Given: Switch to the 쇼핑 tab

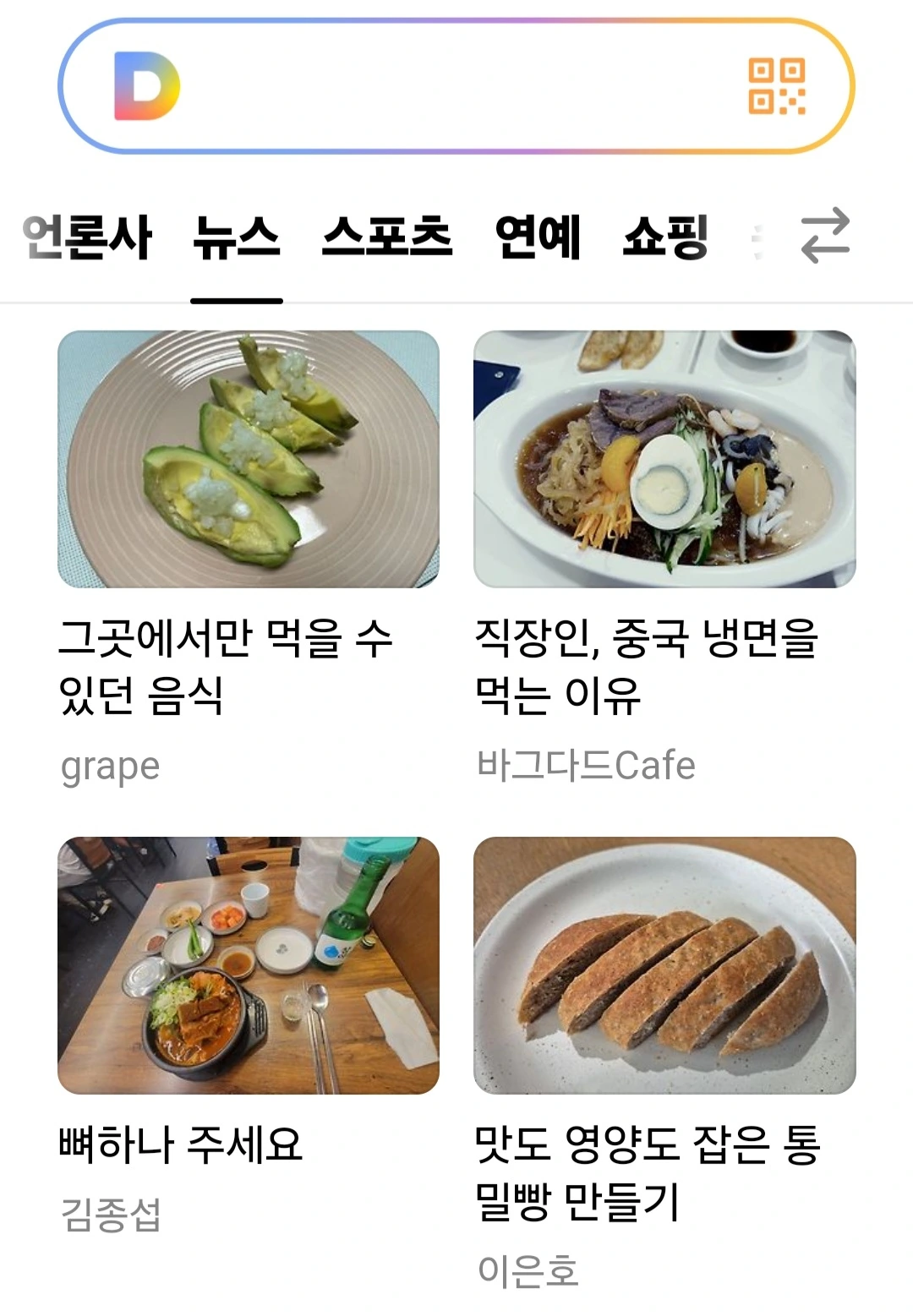Looking at the screenshot, I should coord(665,237).
